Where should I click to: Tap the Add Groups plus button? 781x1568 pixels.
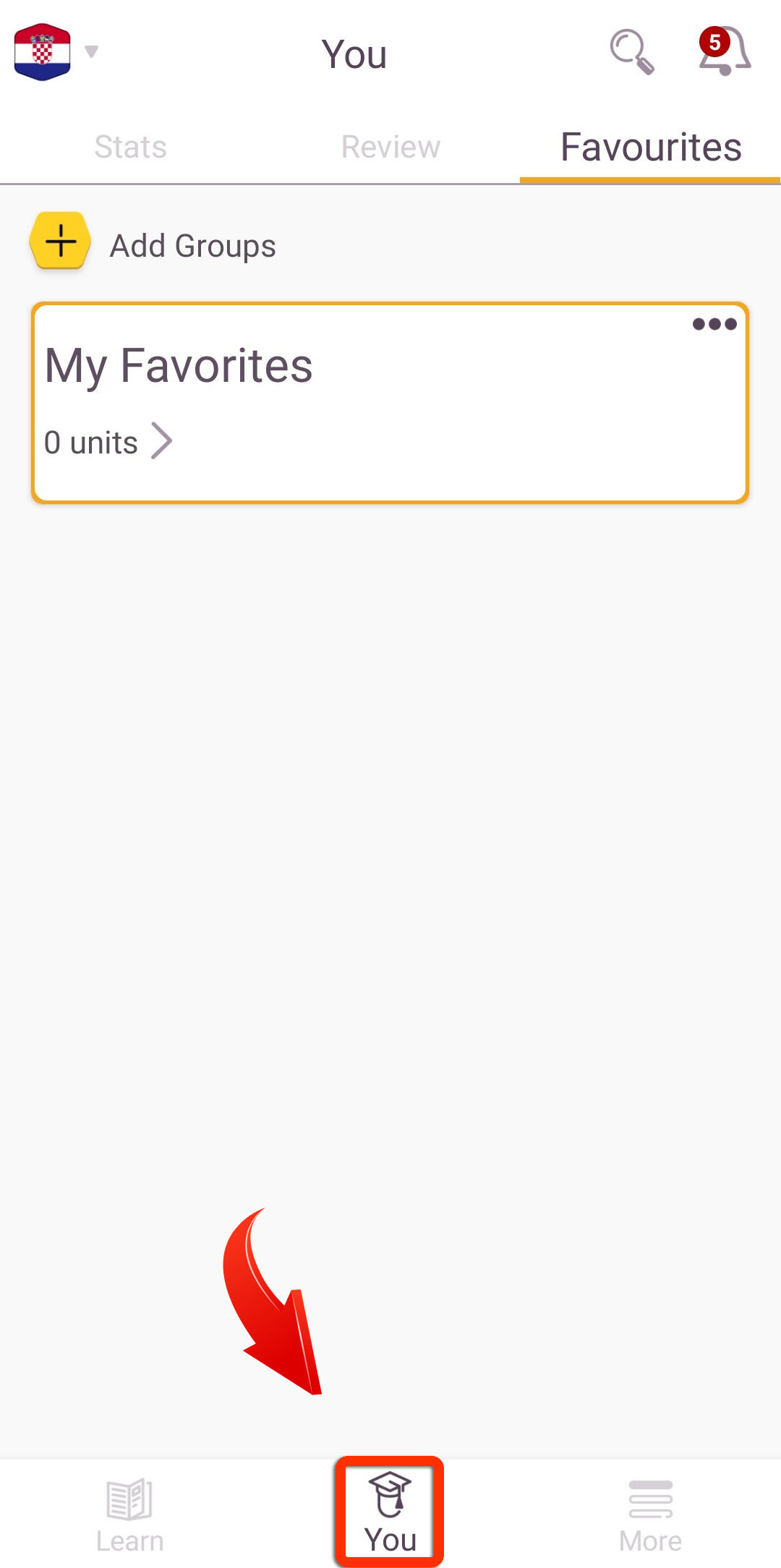coord(61,241)
